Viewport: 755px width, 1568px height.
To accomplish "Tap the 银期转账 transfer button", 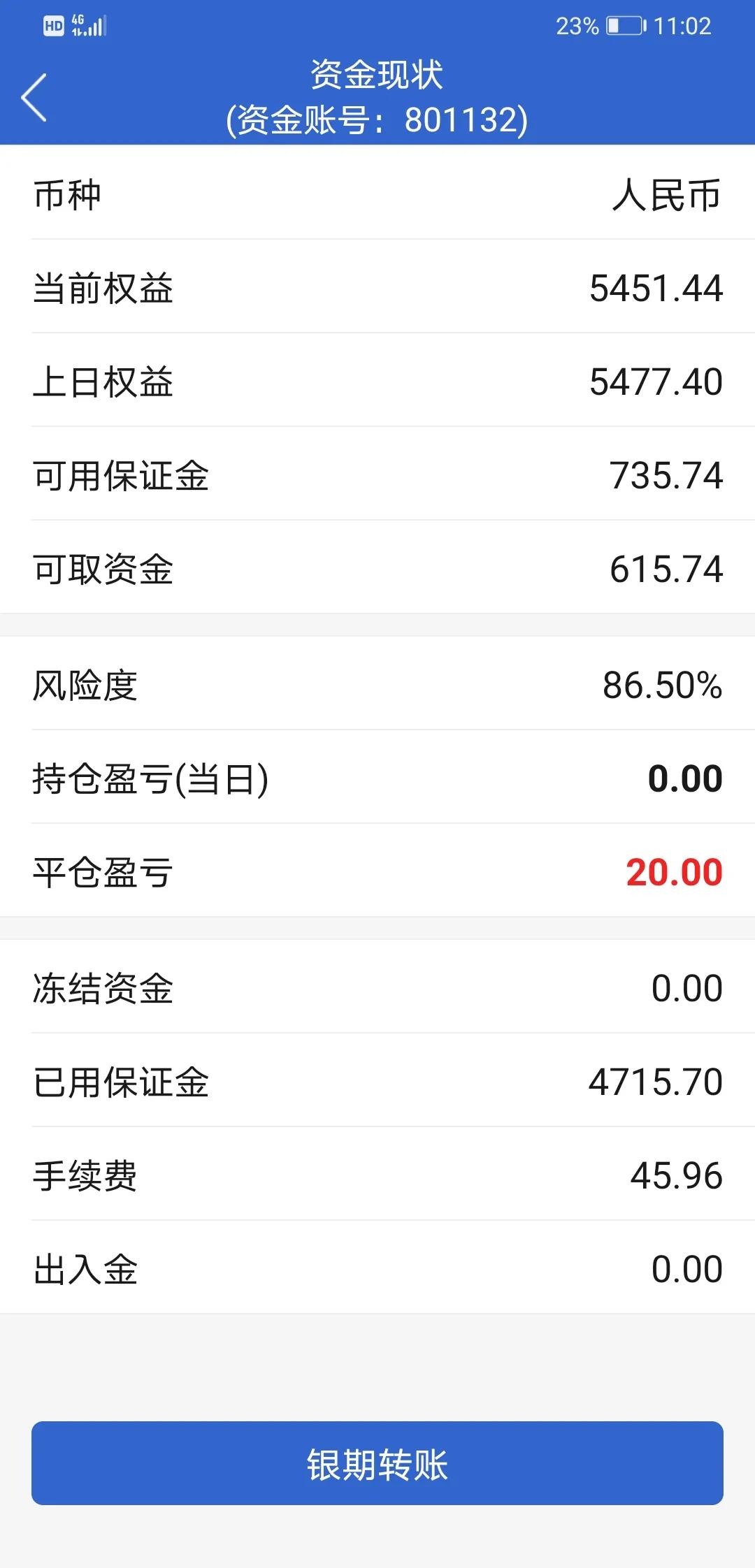I will (377, 1462).
